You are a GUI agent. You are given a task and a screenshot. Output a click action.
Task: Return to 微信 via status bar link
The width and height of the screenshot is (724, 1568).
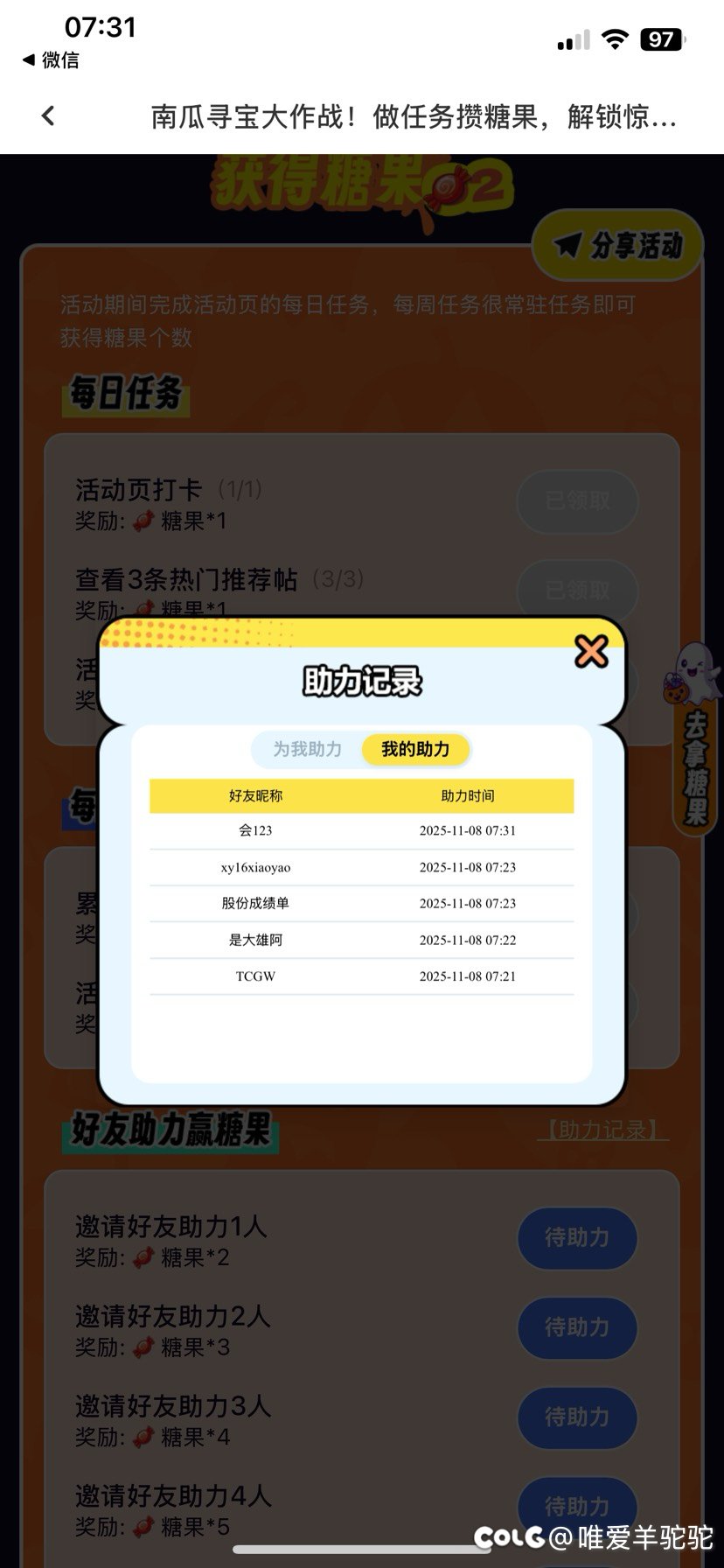coord(51,60)
